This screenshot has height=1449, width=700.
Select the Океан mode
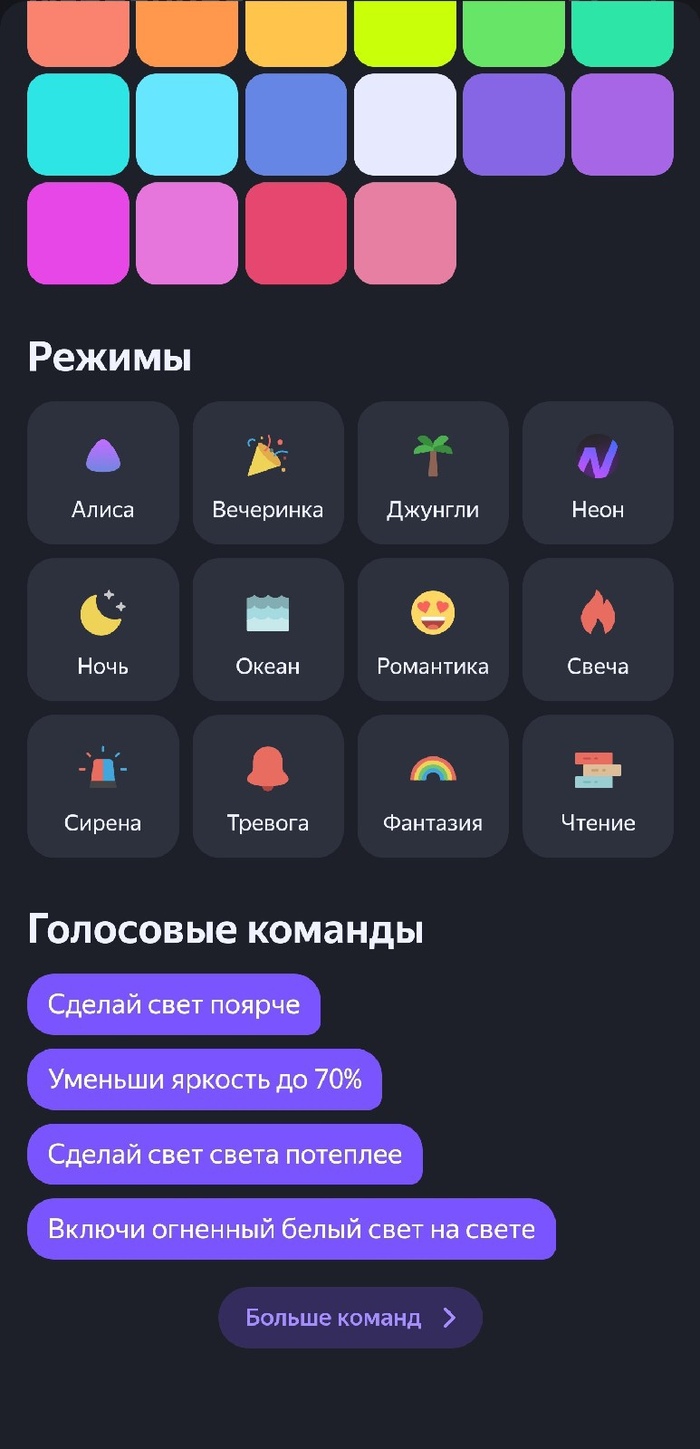click(268, 629)
